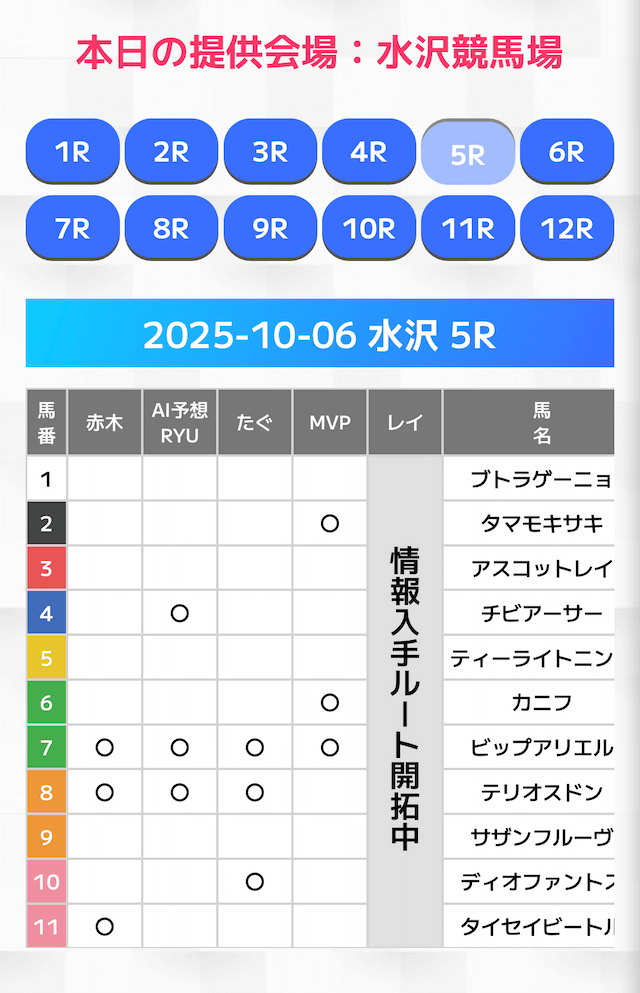This screenshot has width=640, height=993.
Task: Select race 1R
Action: [72, 152]
